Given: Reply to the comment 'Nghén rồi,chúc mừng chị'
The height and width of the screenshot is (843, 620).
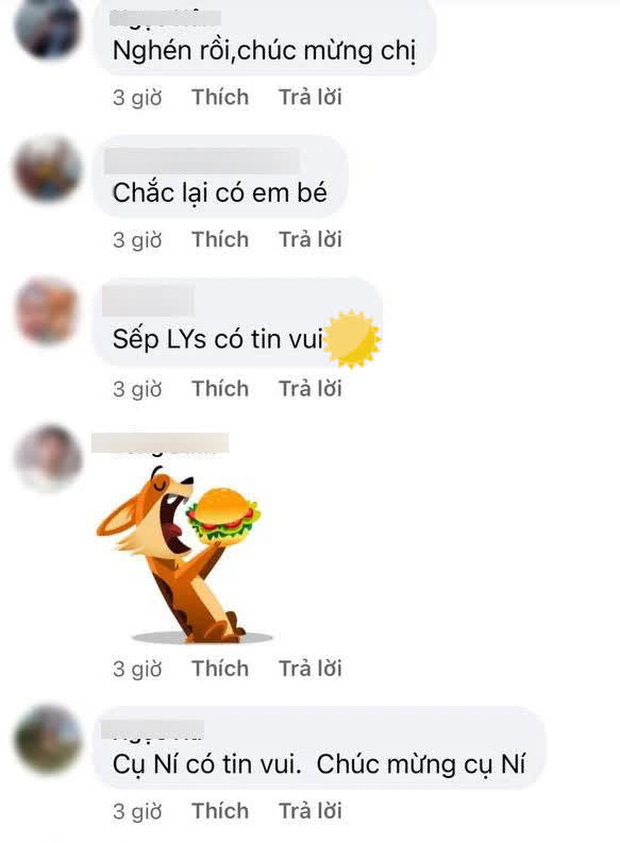Looking at the screenshot, I should (x=310, y=97).
